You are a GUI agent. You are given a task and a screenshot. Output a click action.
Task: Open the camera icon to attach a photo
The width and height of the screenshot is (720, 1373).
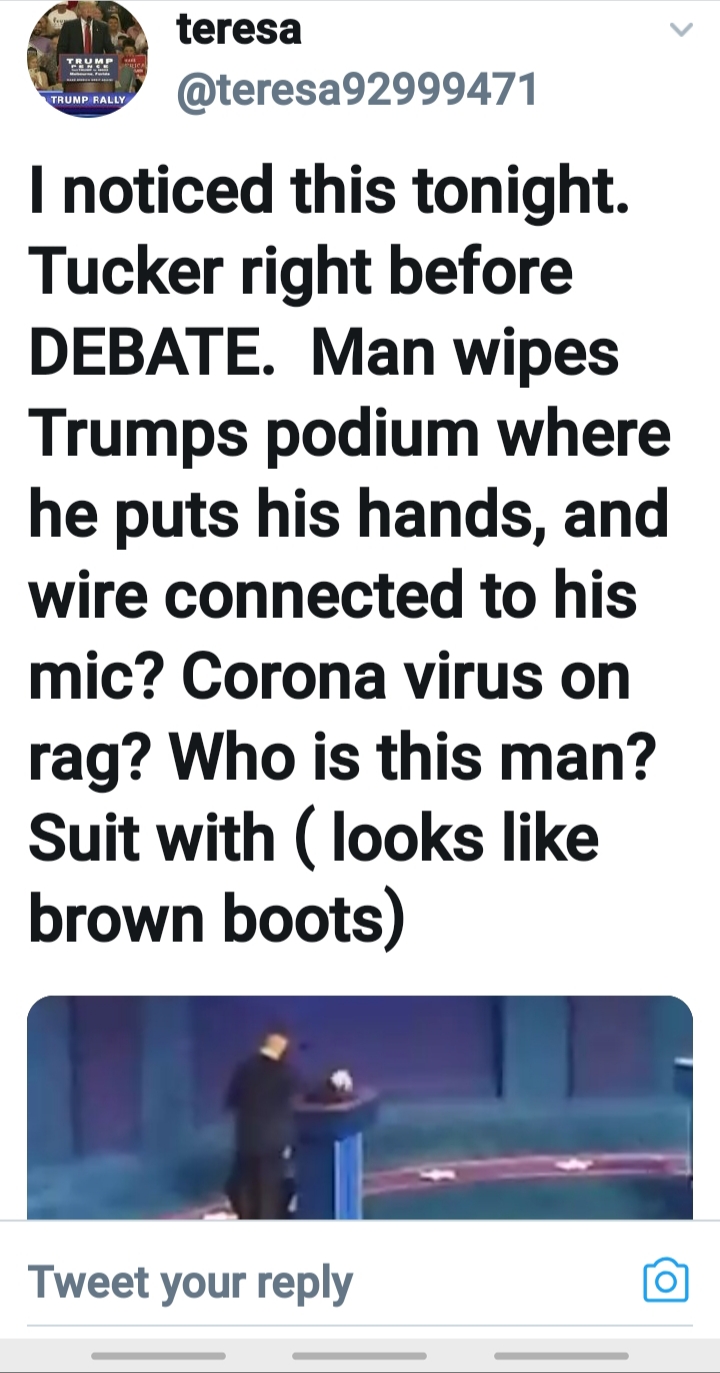[x=666, y=1280]
